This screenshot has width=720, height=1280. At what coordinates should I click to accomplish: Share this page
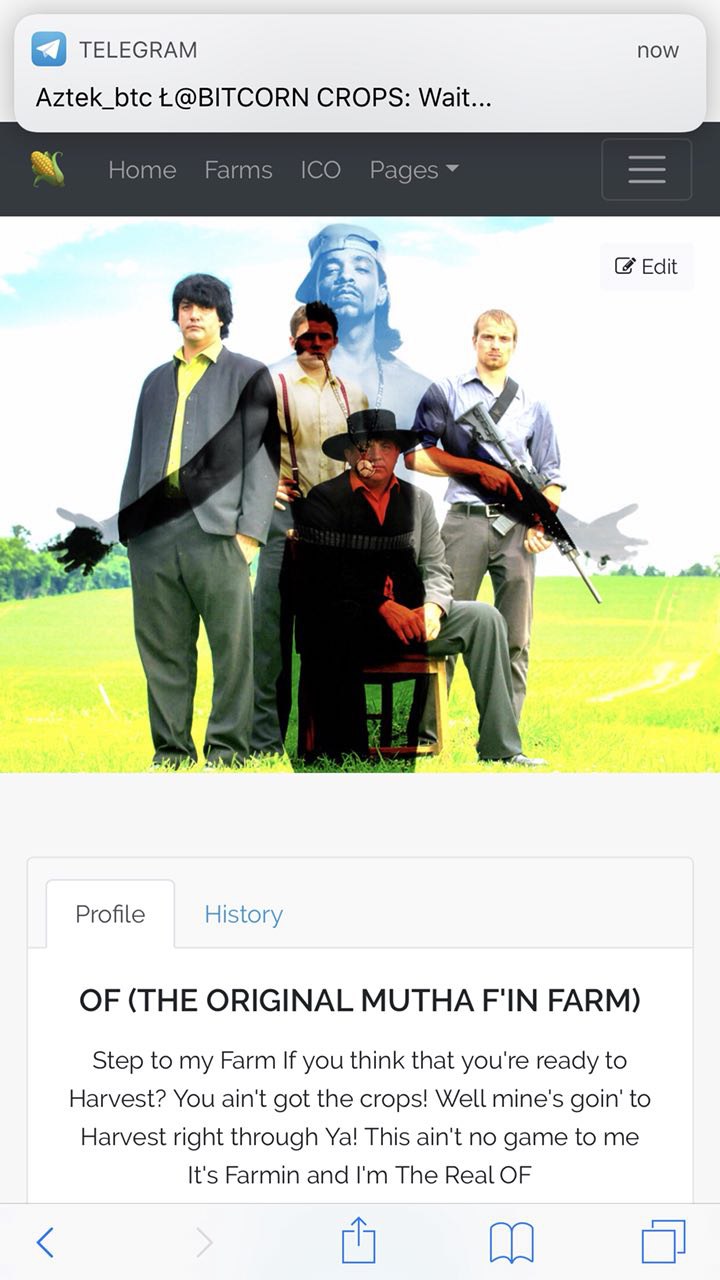click(358, 1241)
